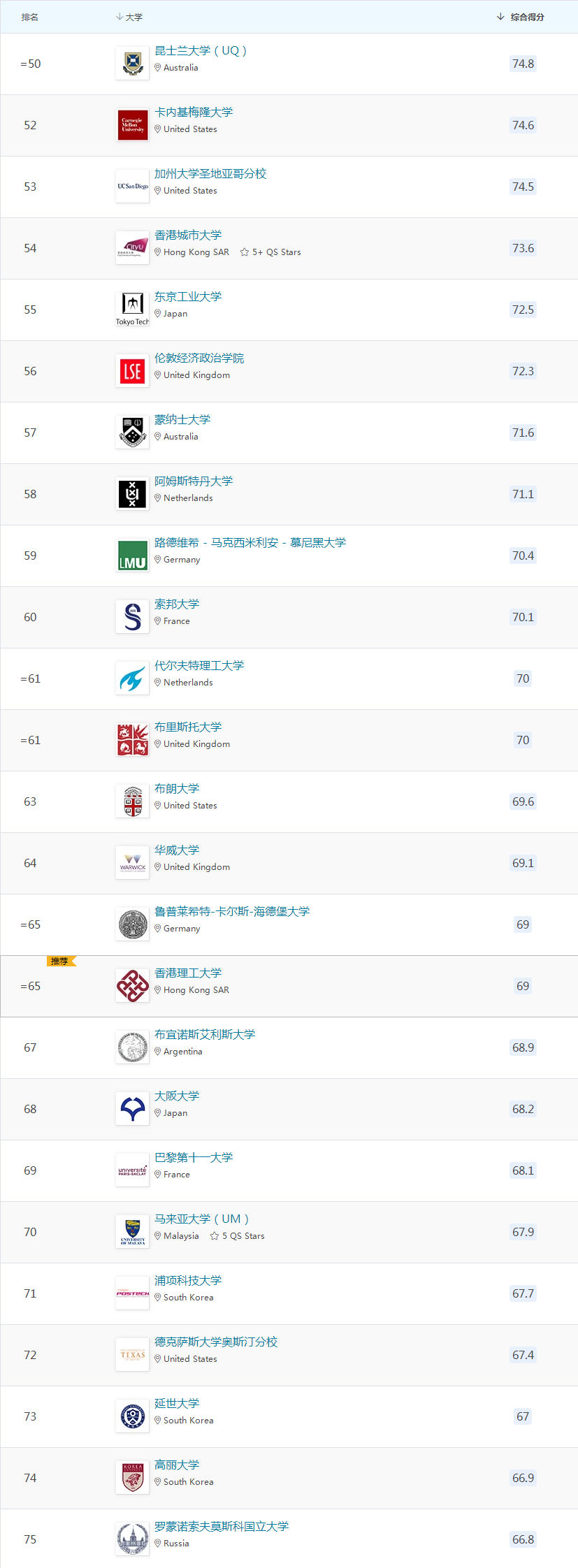Click the Lomonosov Moscow State University logo
This screenshot has height=1568, width=578.
click(x=132, y=1539)
